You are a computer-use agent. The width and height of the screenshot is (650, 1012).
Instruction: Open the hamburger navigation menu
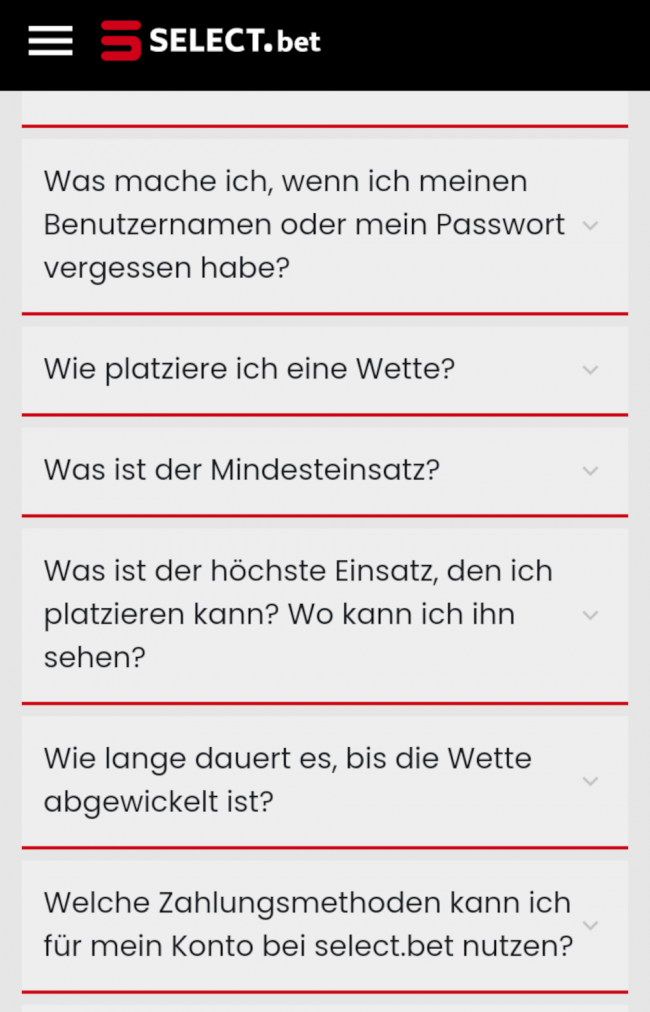[50, 40]
